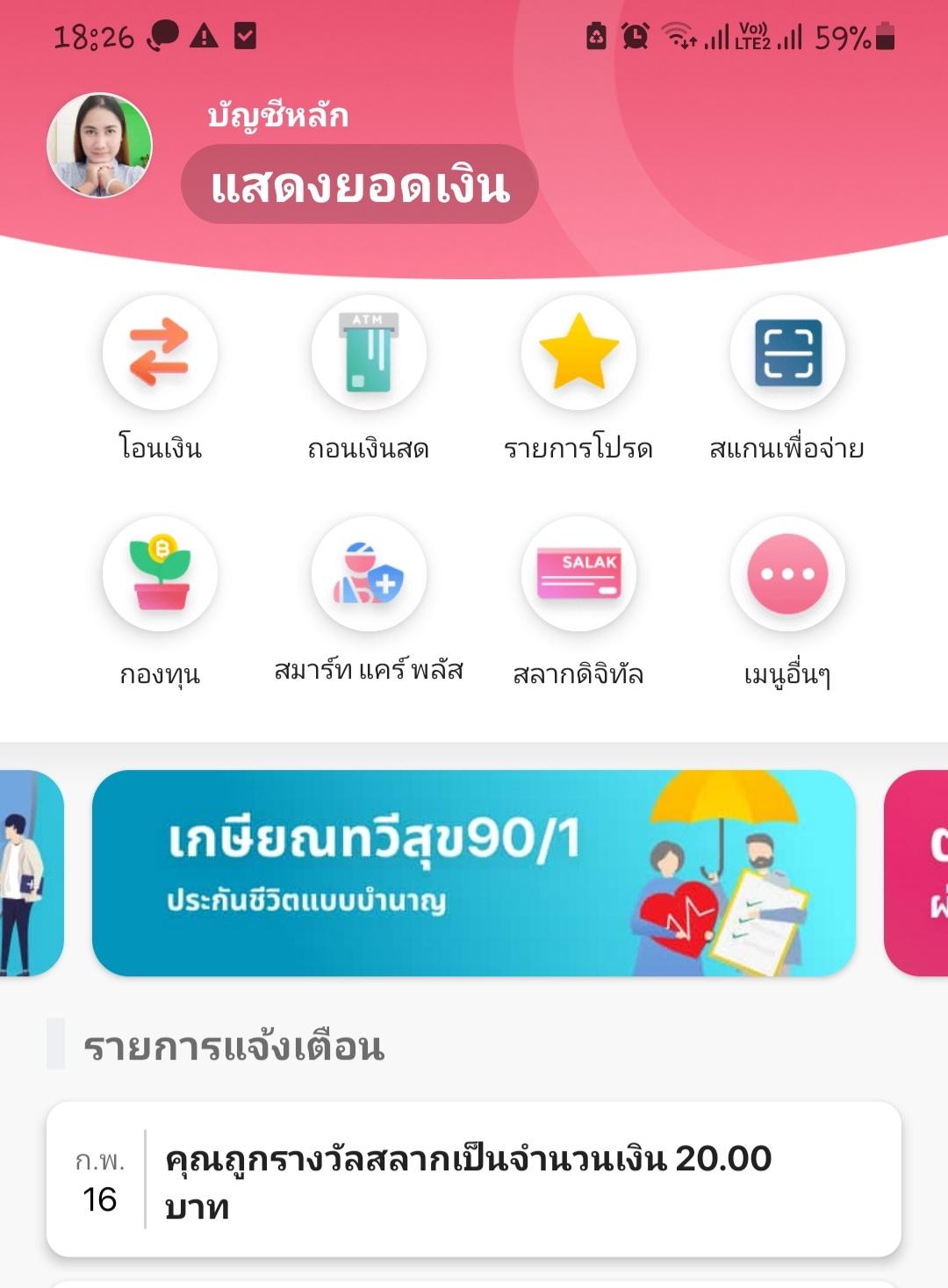
Task: Open โอนเงิน money transfer
Action: click(160, 353)
